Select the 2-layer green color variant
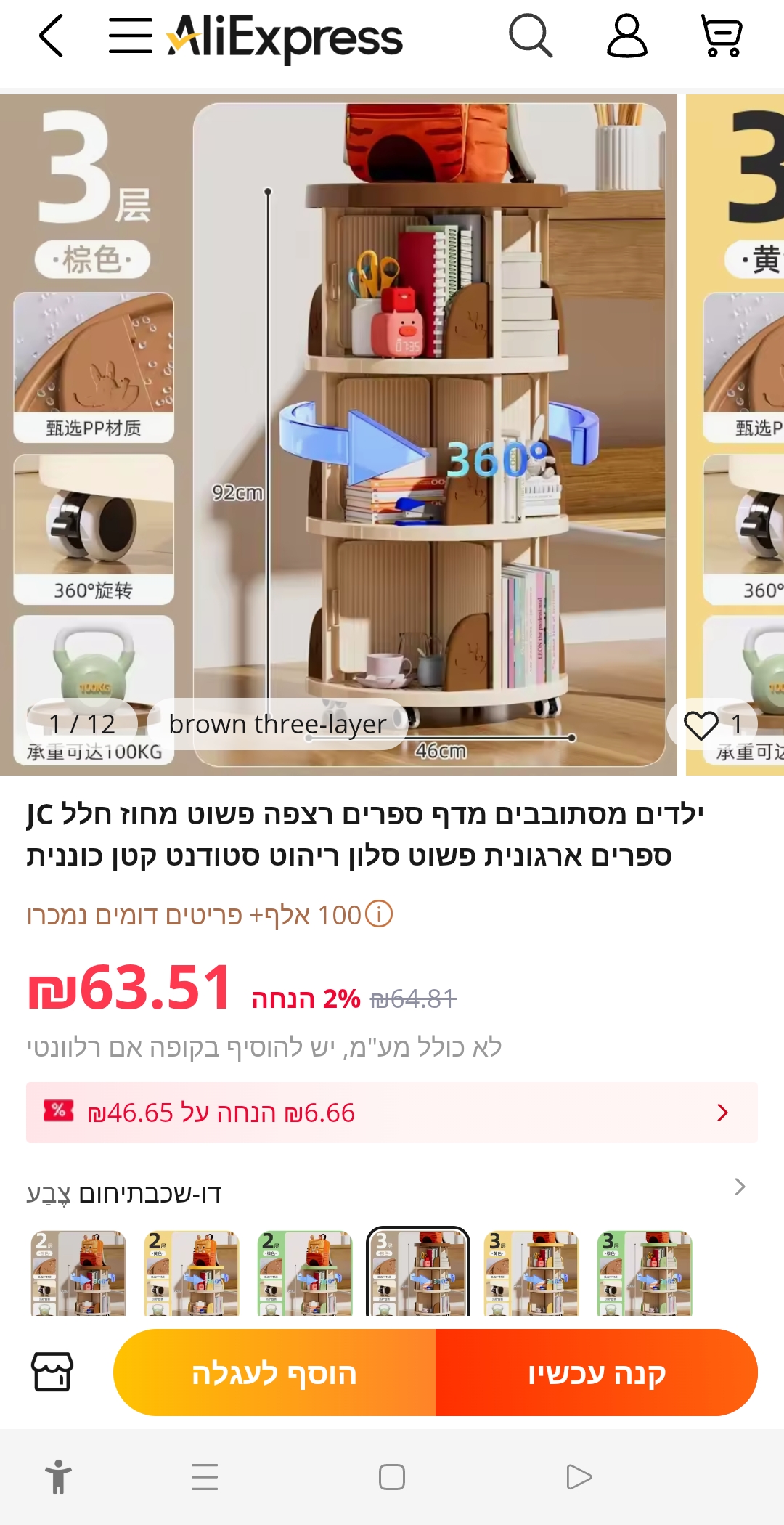Image resolution: width=784 pixels, height=1525 pixels. [x=305, y=1273]
